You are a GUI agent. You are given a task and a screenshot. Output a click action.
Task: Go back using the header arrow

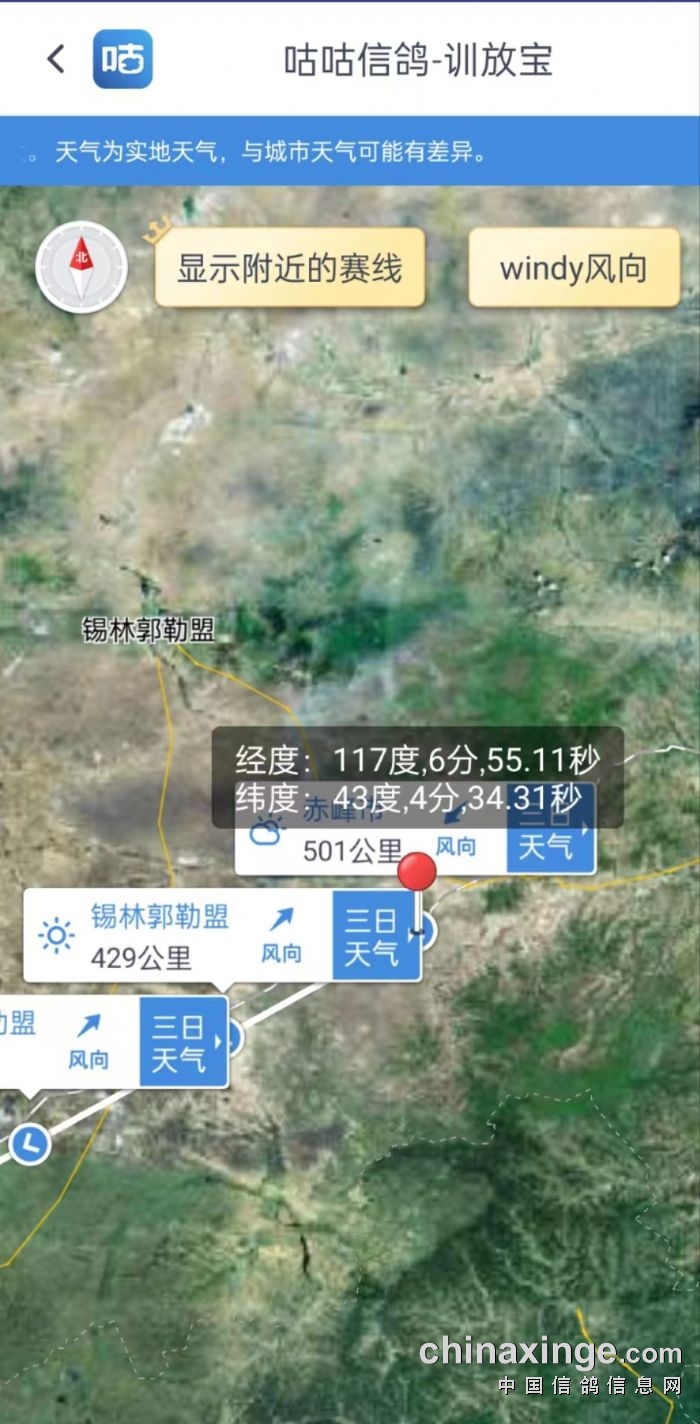56,60
